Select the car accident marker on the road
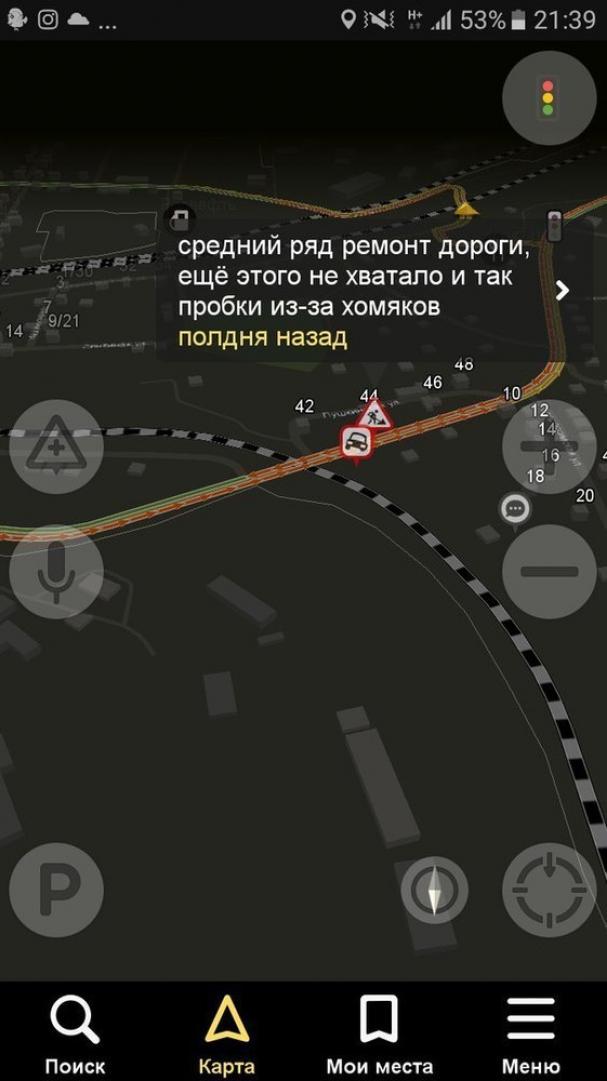Image resolution: width=607 pixels, height=1081 pixels. [356, 444]
